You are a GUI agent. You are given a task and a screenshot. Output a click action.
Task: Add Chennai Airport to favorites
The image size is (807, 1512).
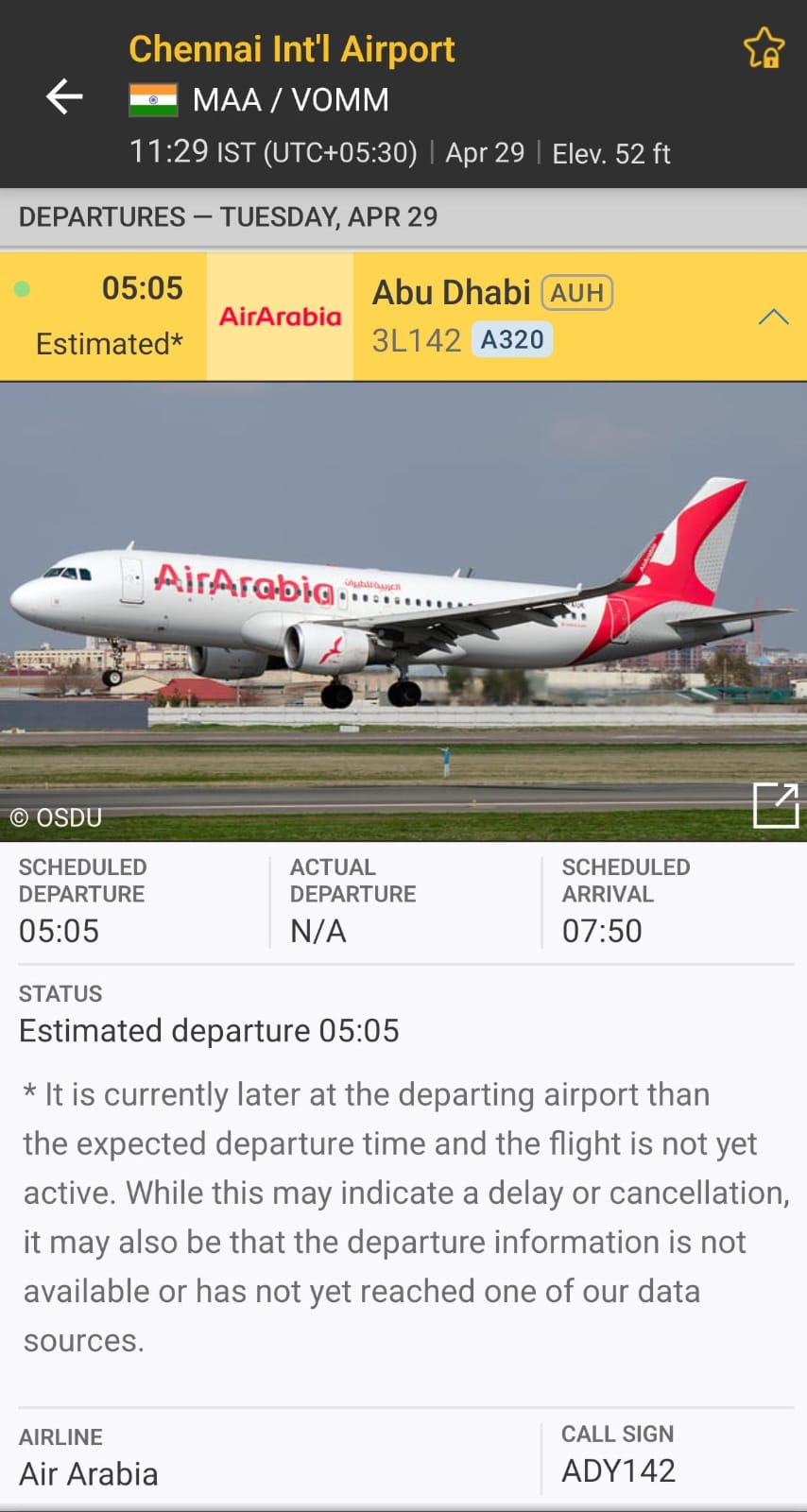[764, 48]
